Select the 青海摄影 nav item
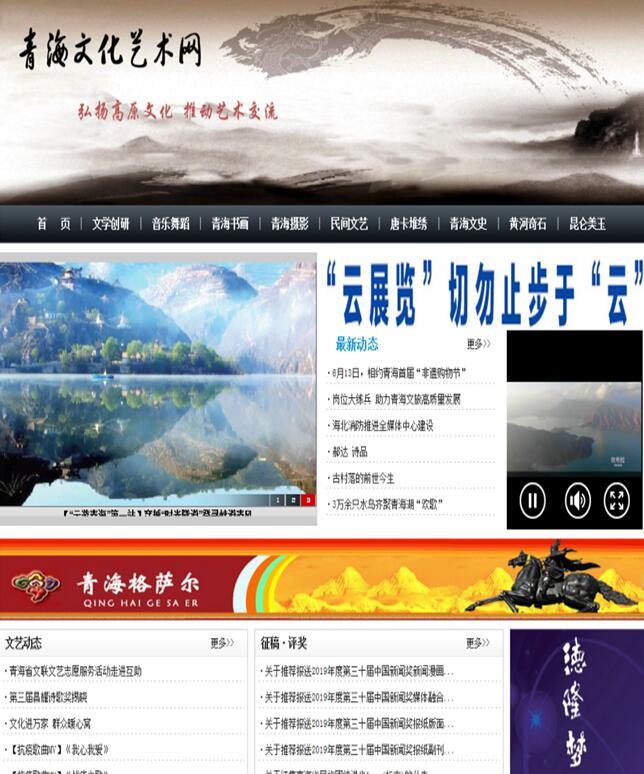Image resolution: width=644 pixels, height=774 pixels. coord(289,224)
